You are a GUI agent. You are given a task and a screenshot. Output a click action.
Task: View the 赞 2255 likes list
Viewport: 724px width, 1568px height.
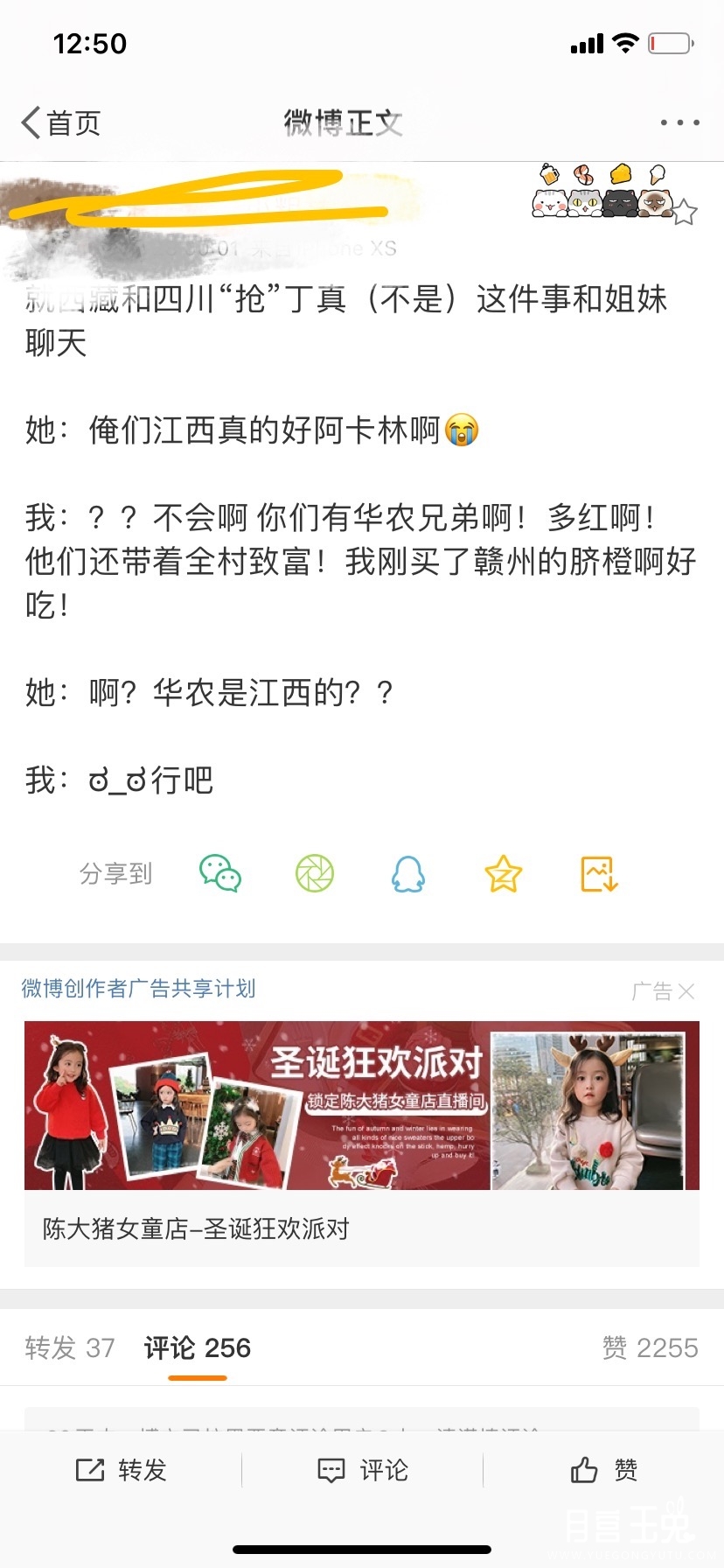tap(650, 1347)
